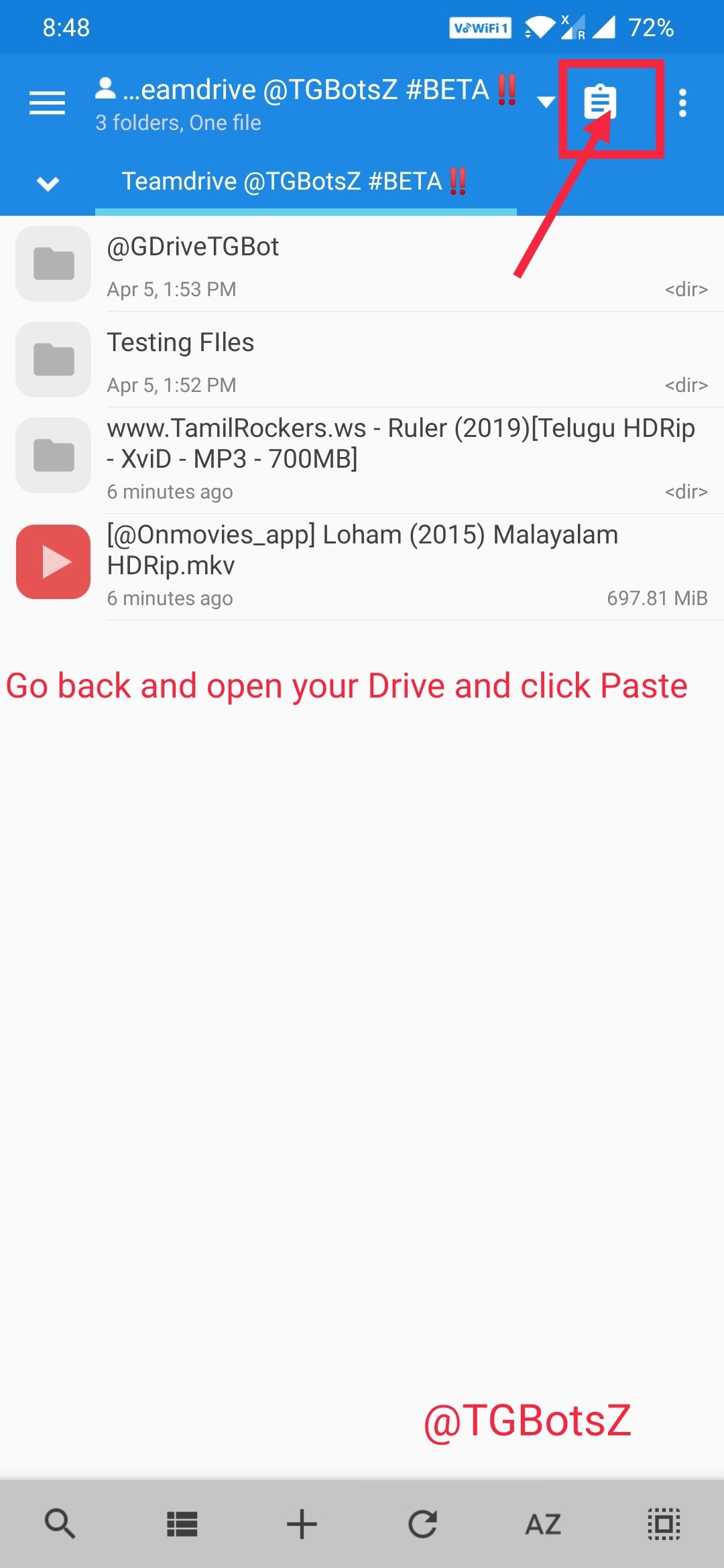The height and width of the screenshot is (1568, 724).
Task: Search files with the magnifier icon
Action: tap(60, 1524)
